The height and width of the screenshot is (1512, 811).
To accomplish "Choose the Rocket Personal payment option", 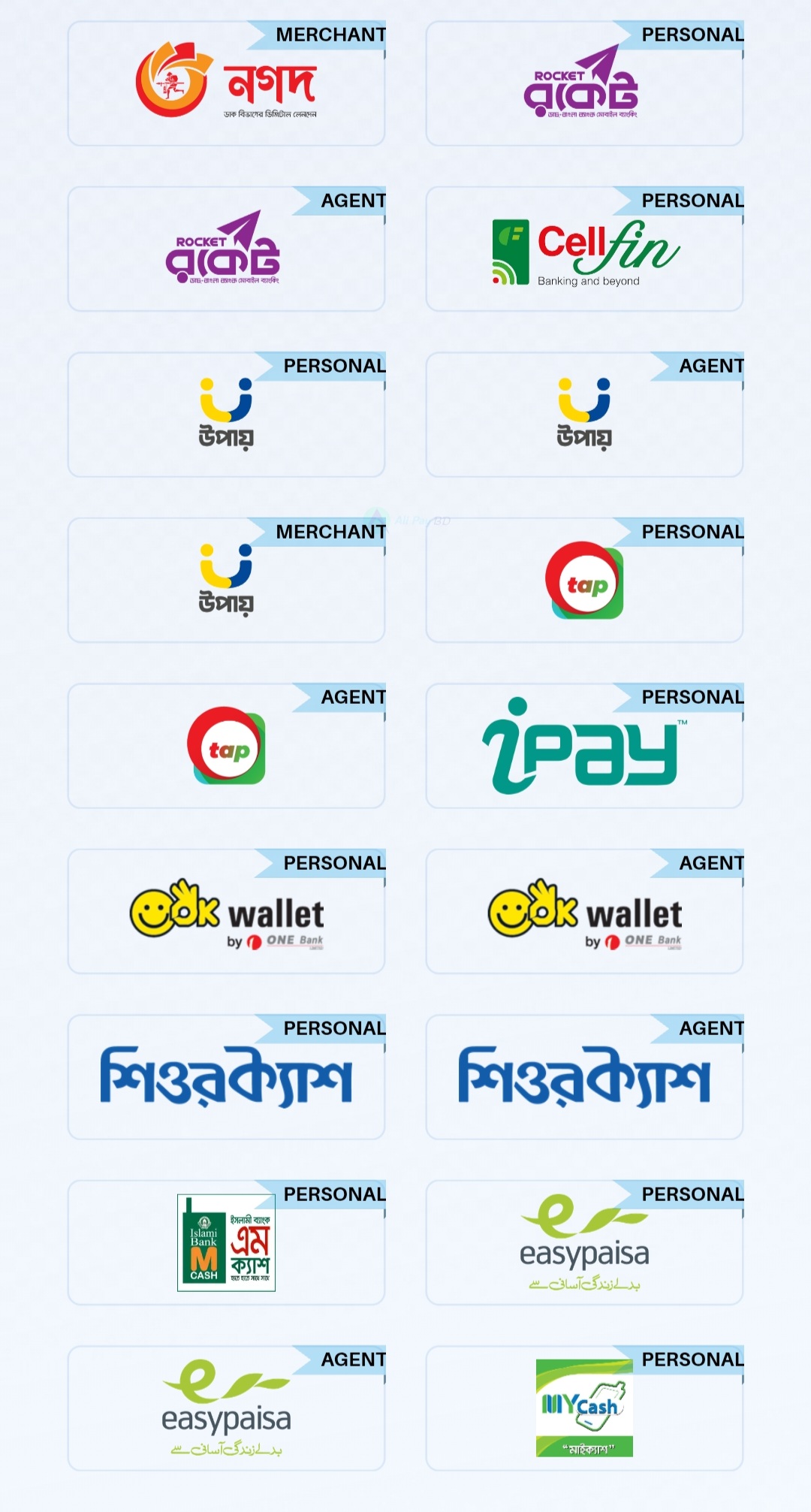I will (x=583, y=83).
